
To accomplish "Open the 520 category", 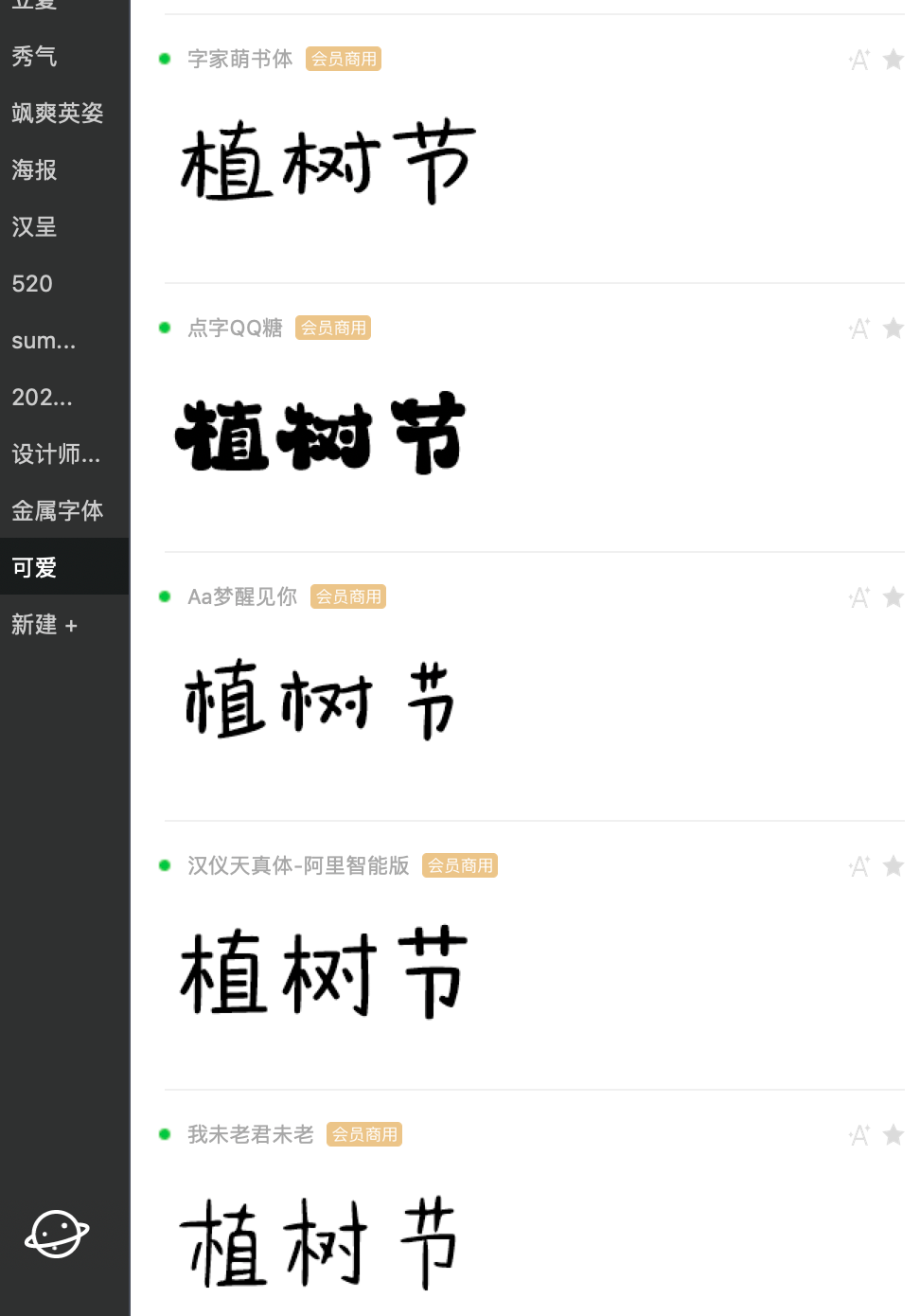I will coord(32,284).
